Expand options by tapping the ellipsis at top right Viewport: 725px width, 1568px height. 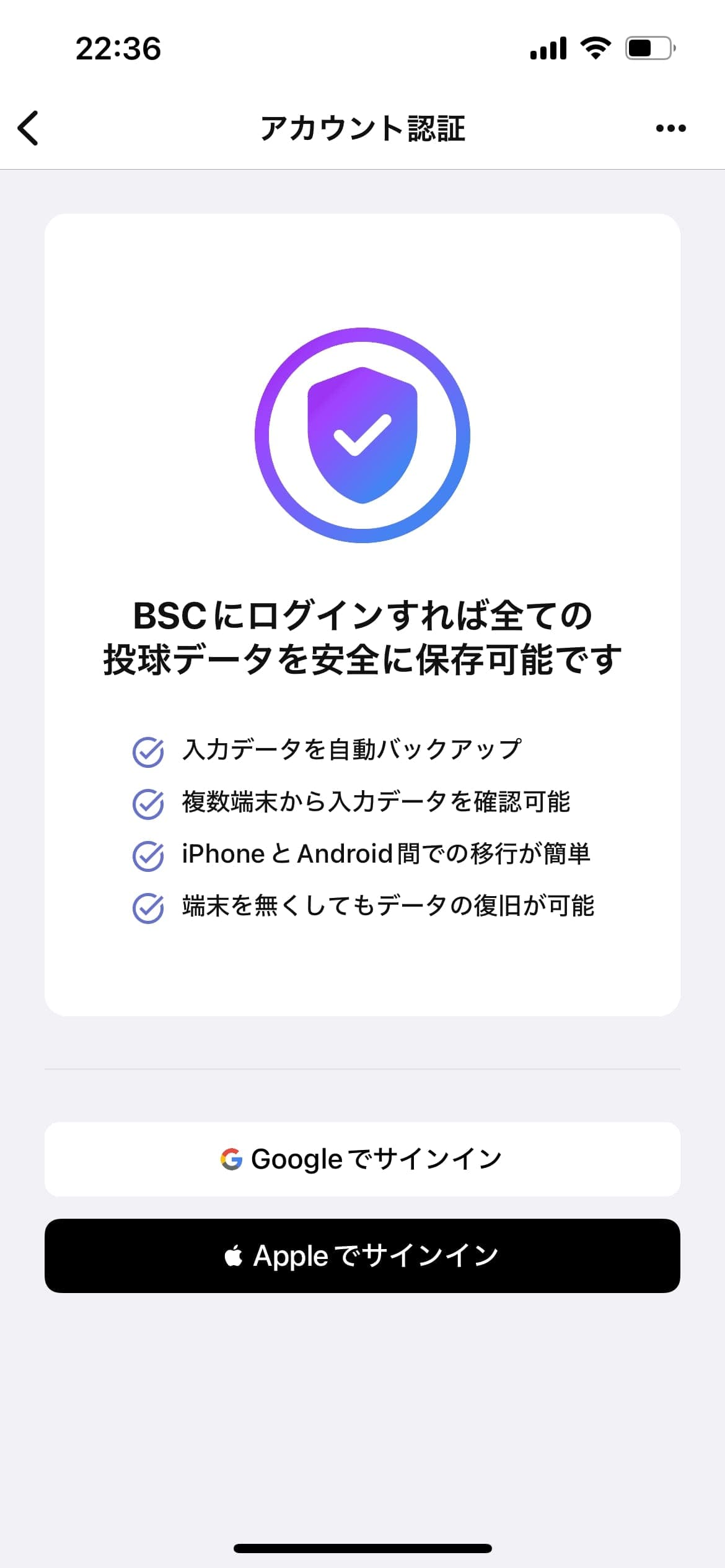click(670, 128)
